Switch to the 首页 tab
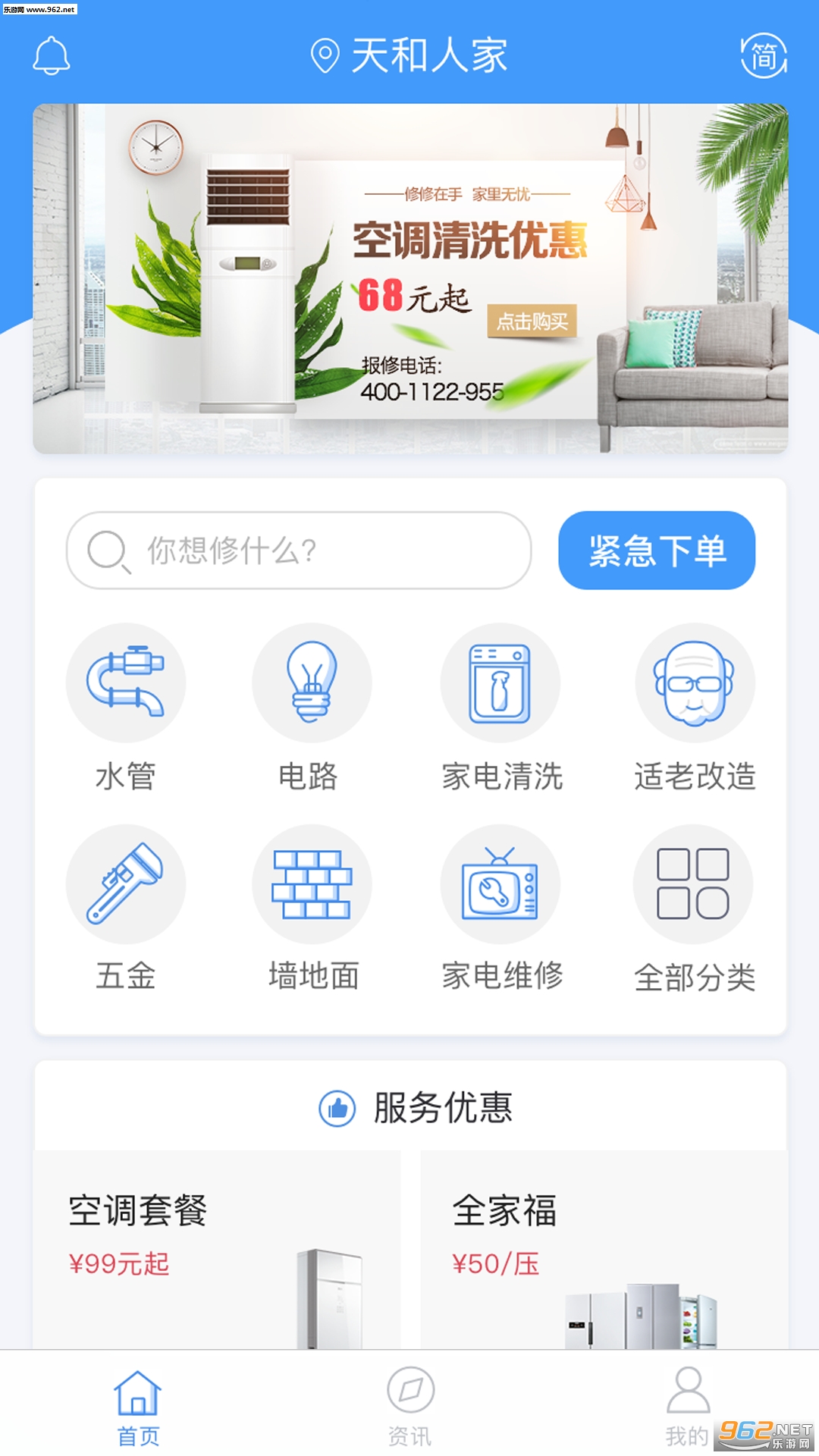This screenshot has height=1456, width=819. tap(137, 1407)
